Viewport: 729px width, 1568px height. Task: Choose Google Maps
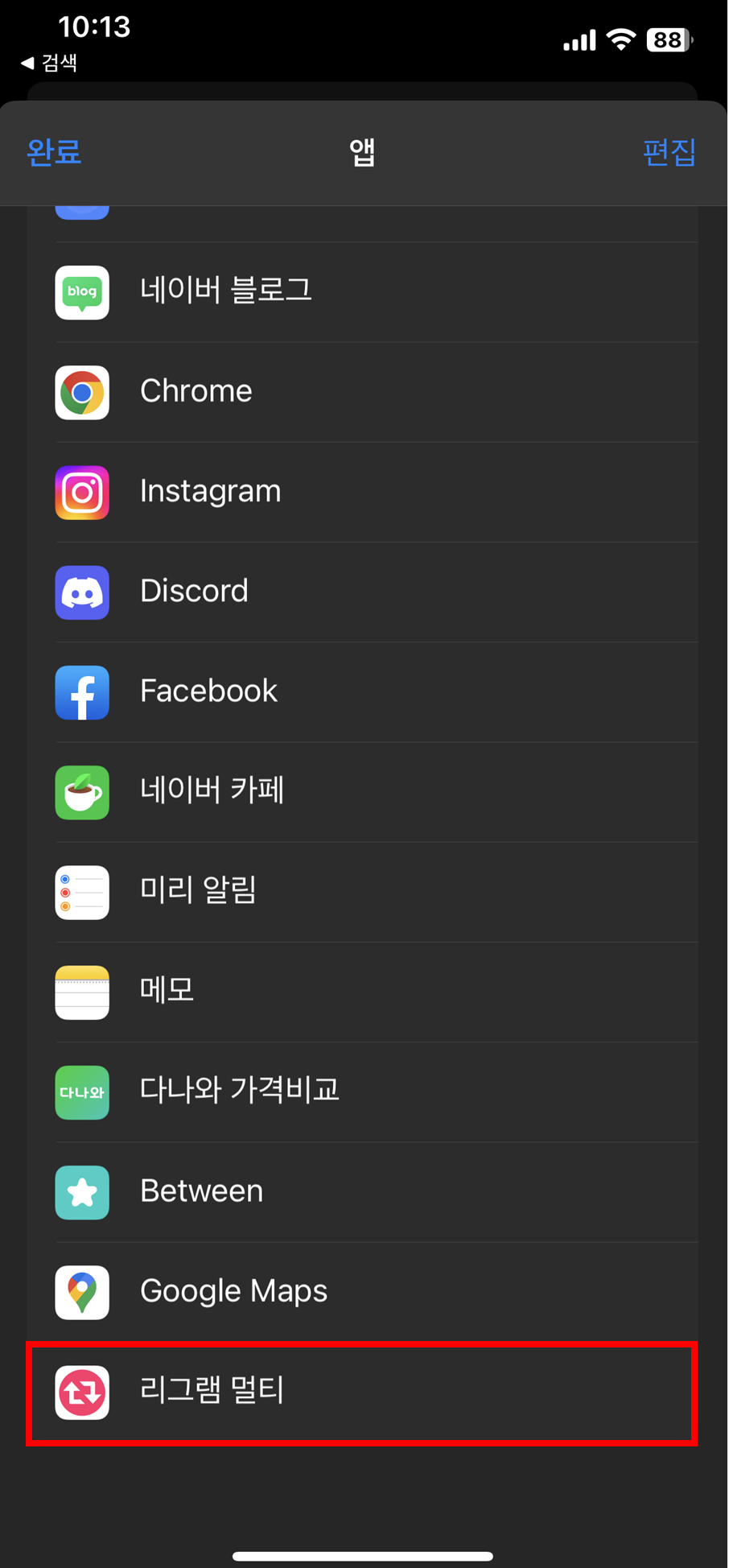click(362, 1292)
